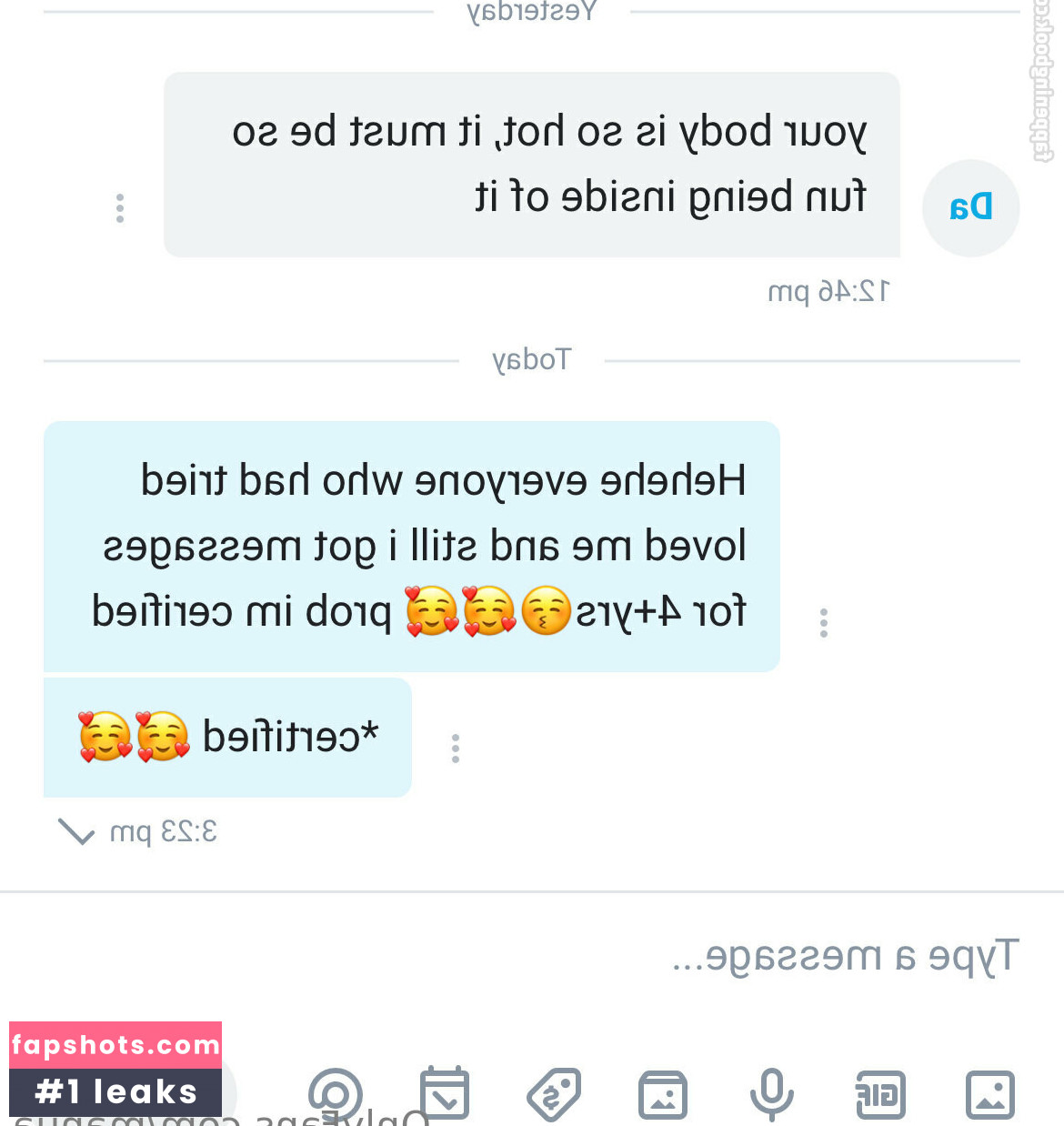Record a voice message with the microphone icon
The width and height of the screenshot is (1064, 1126).
[772, 1094]
